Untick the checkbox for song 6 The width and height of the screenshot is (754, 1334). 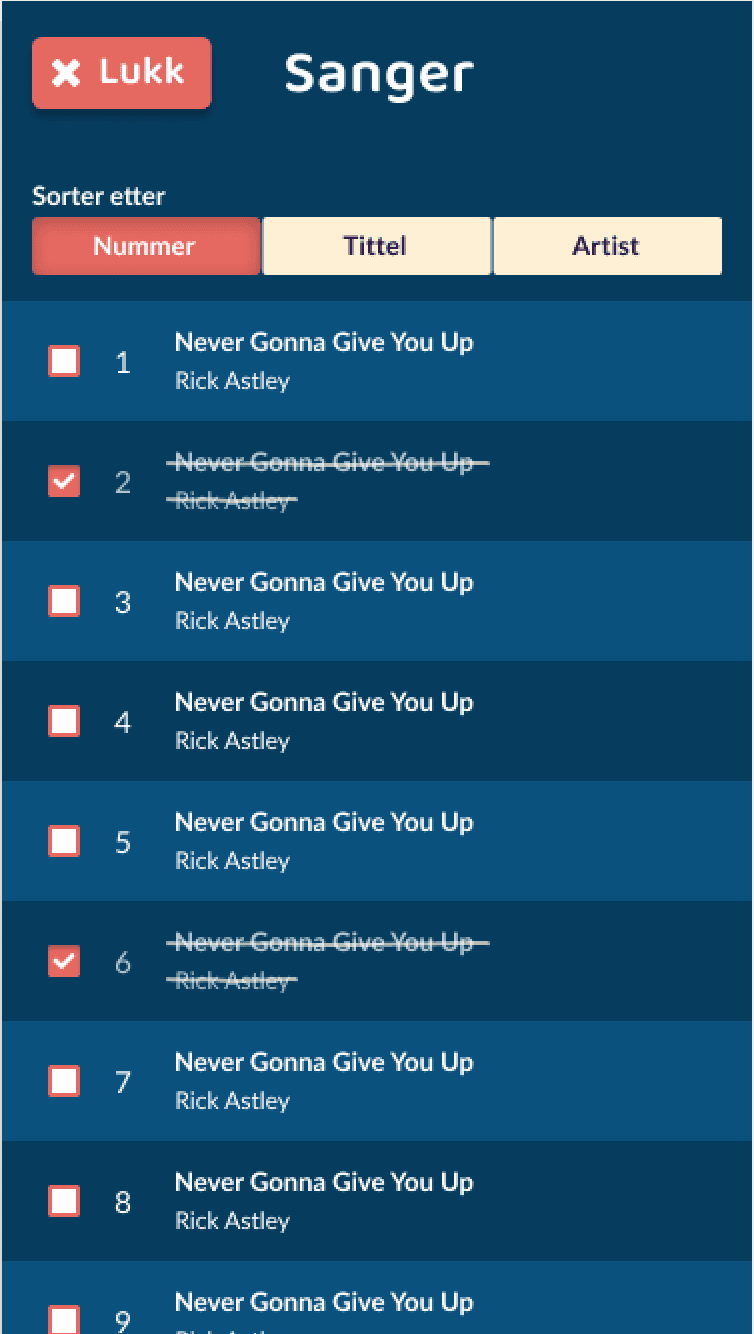(64, 961)
